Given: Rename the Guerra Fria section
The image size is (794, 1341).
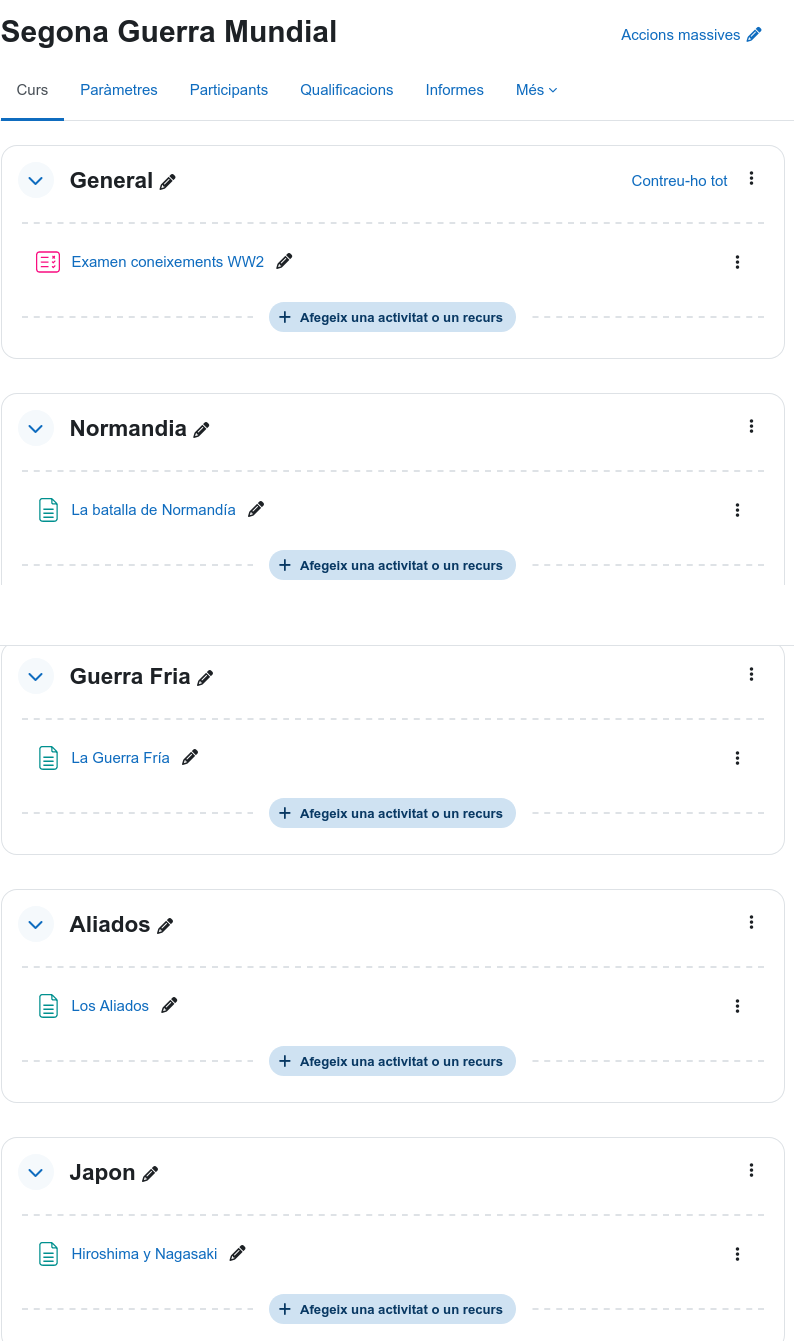Looking at the screenshot, I should tap(205, 678).
